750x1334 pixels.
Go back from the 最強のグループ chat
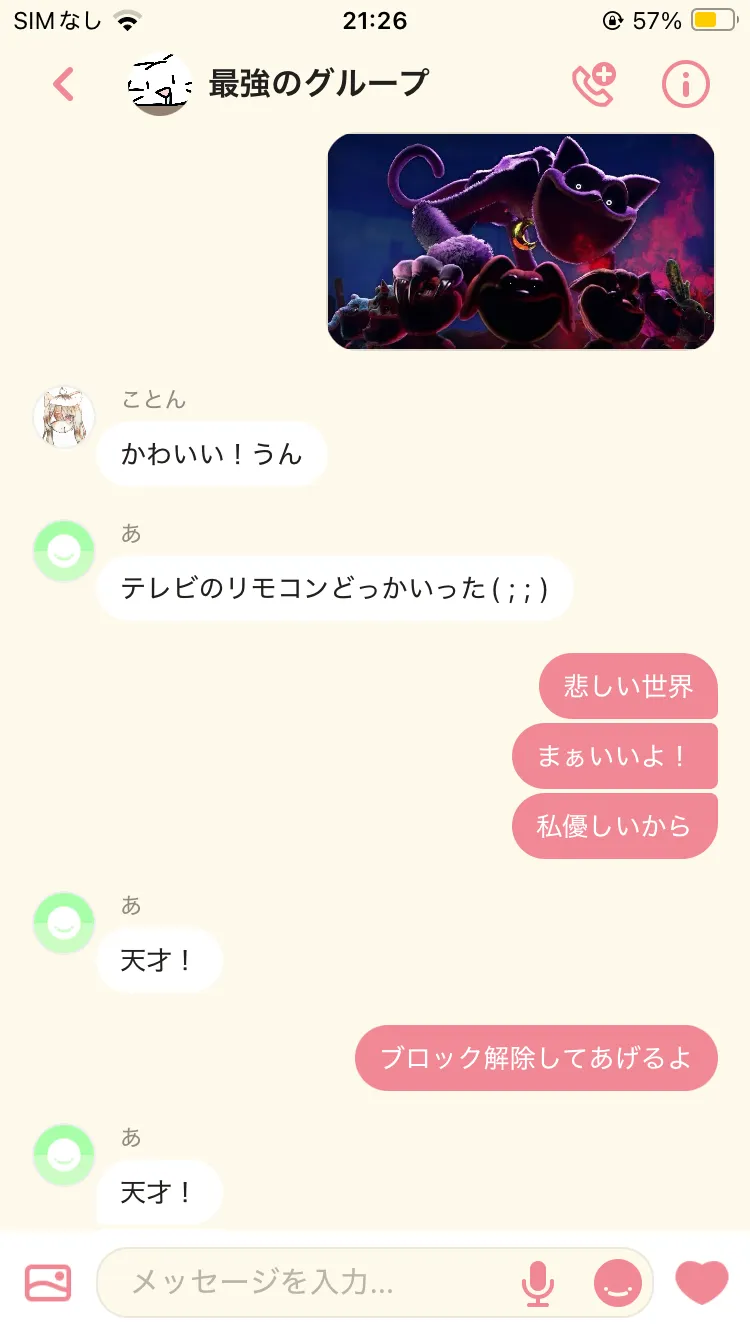[63, 84]
